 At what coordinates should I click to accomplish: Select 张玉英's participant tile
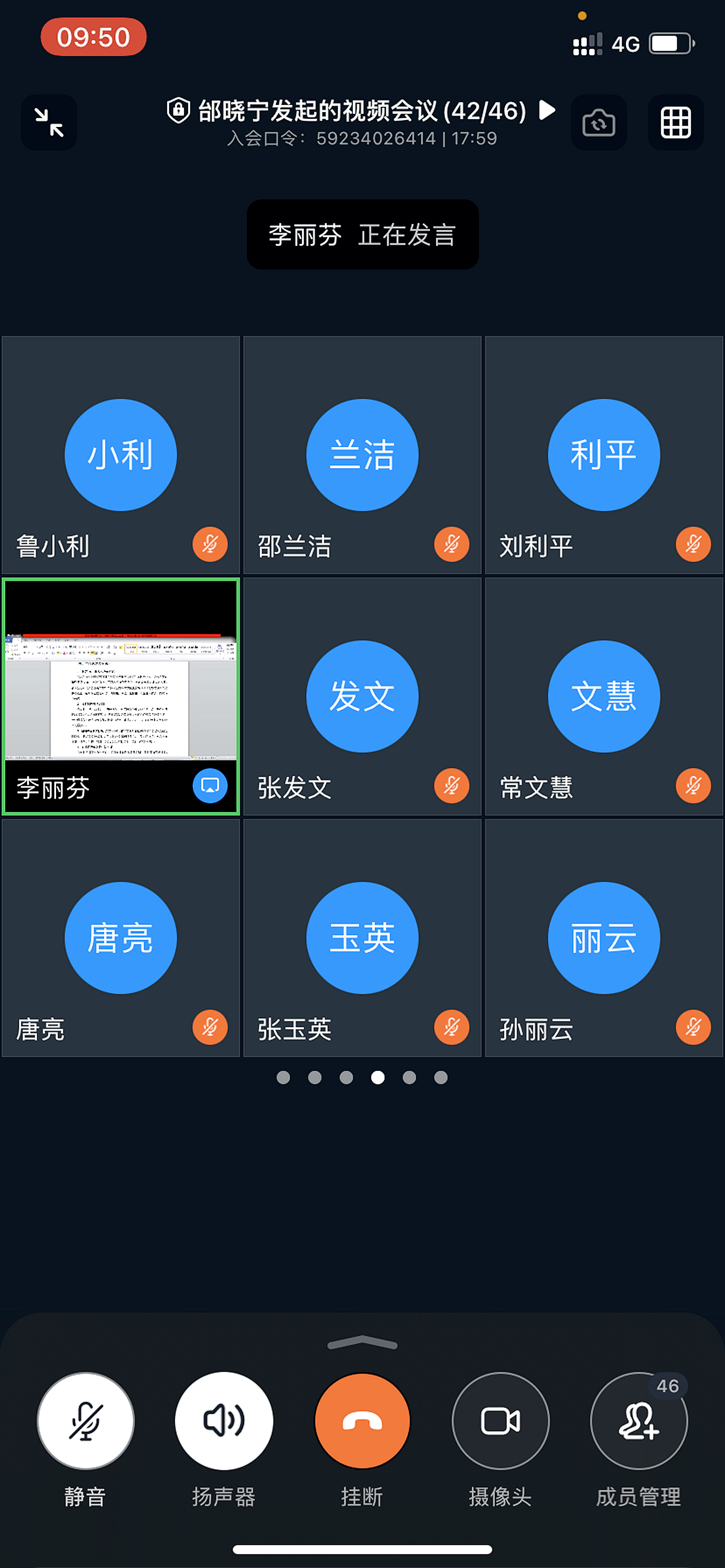[x=362, y=938]
